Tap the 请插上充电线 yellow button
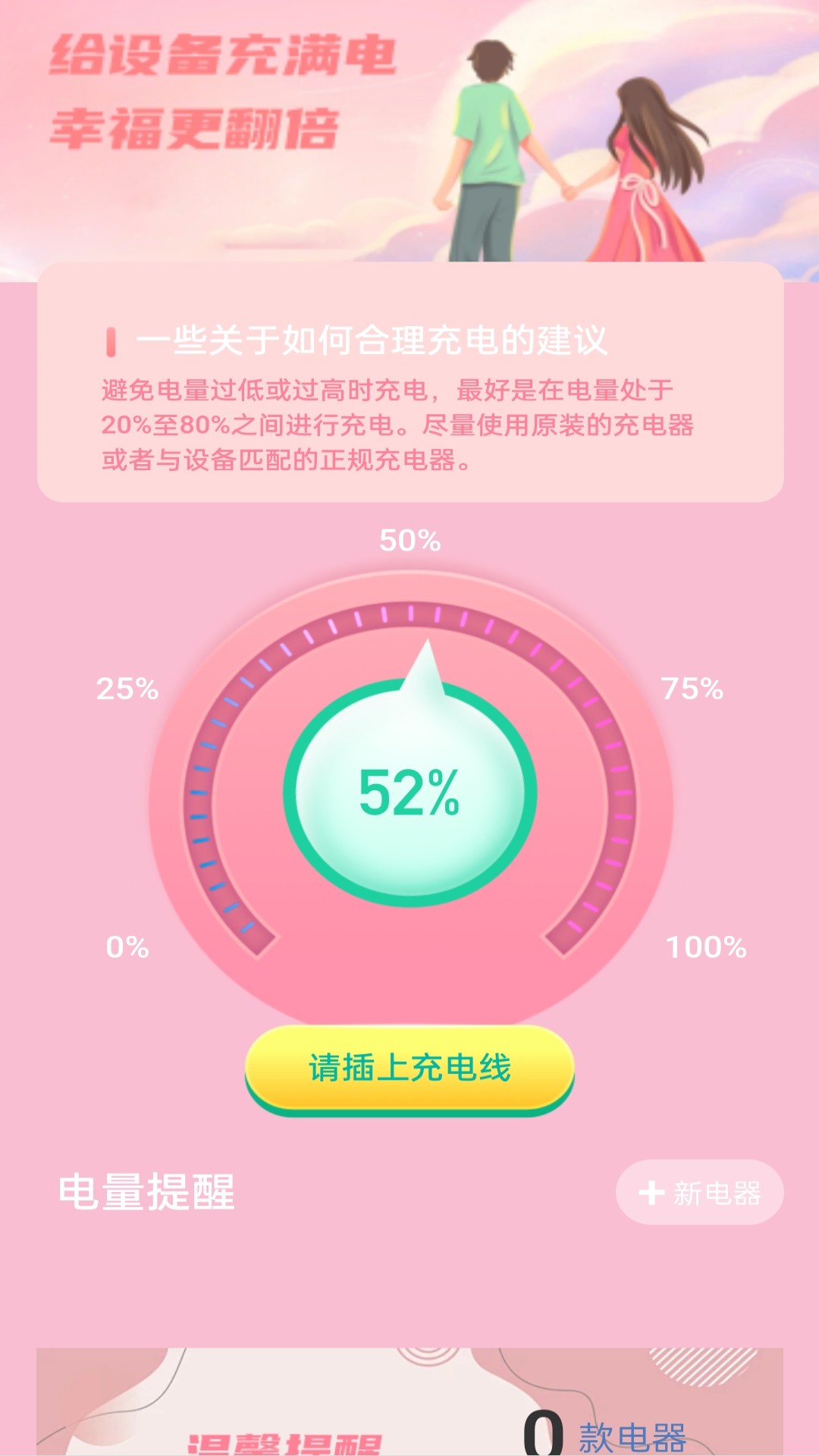The height and width of the screenshot is (1456, 819). (409, 1068)
